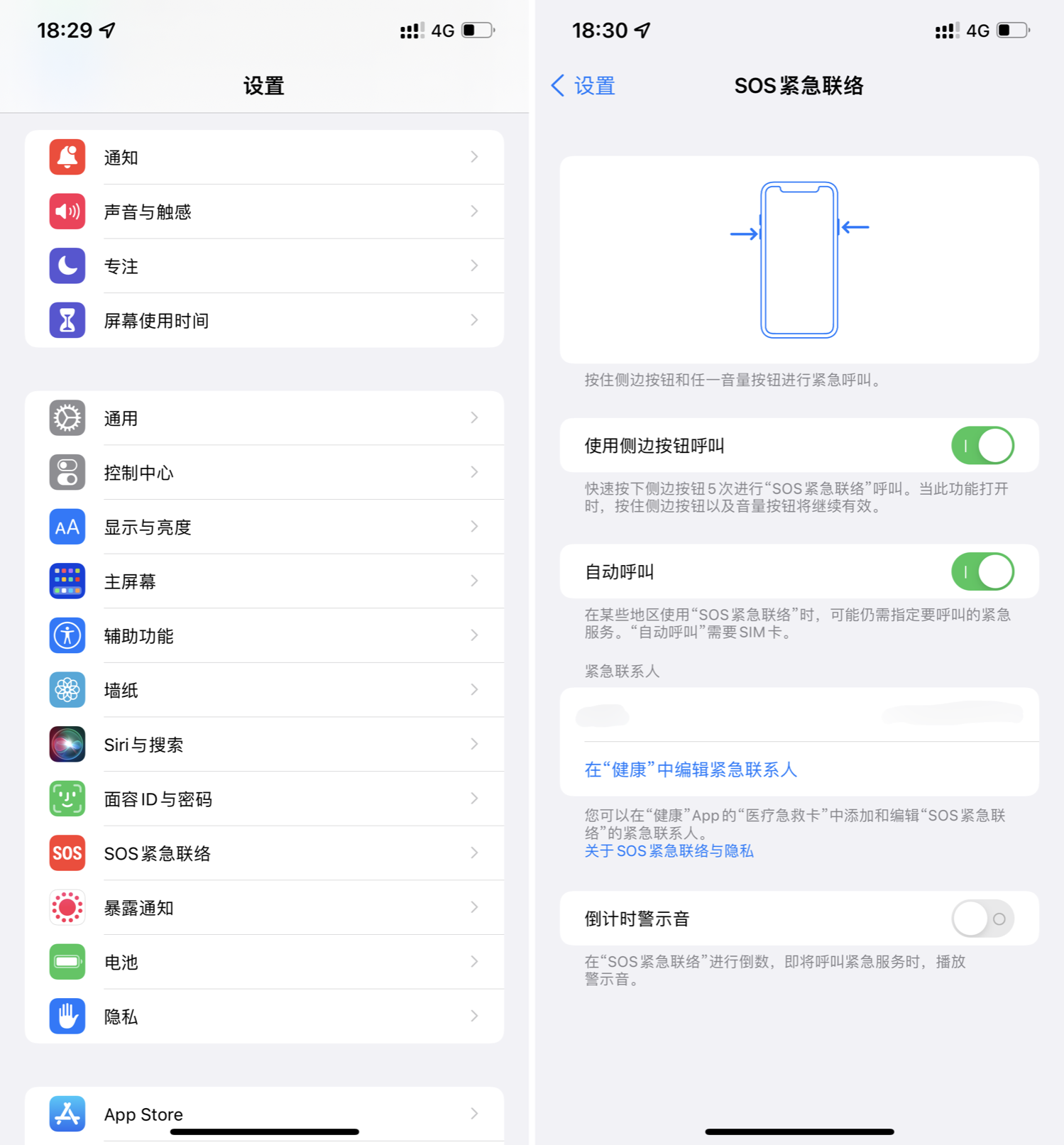Open 关于SOS紧急联络与隐私 link
Viewport: 1064px width, 1145px height.
pos(669,850)
